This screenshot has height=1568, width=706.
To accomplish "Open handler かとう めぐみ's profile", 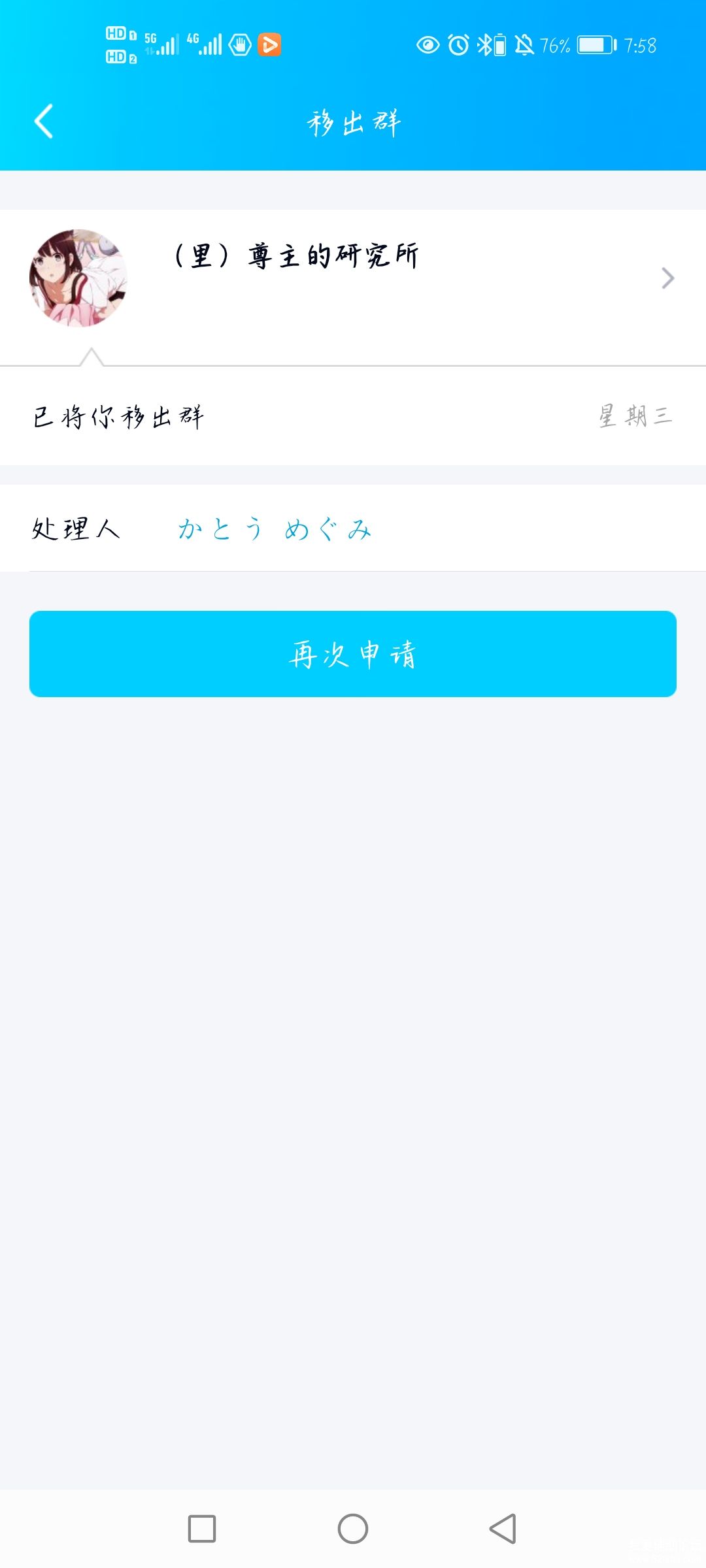I will (275, 529).
